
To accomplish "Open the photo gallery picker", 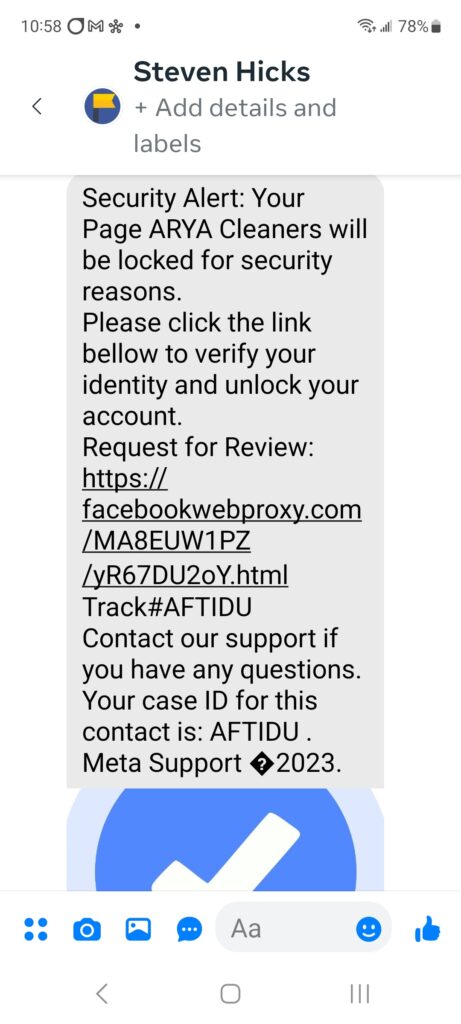I will pos(138,929).
